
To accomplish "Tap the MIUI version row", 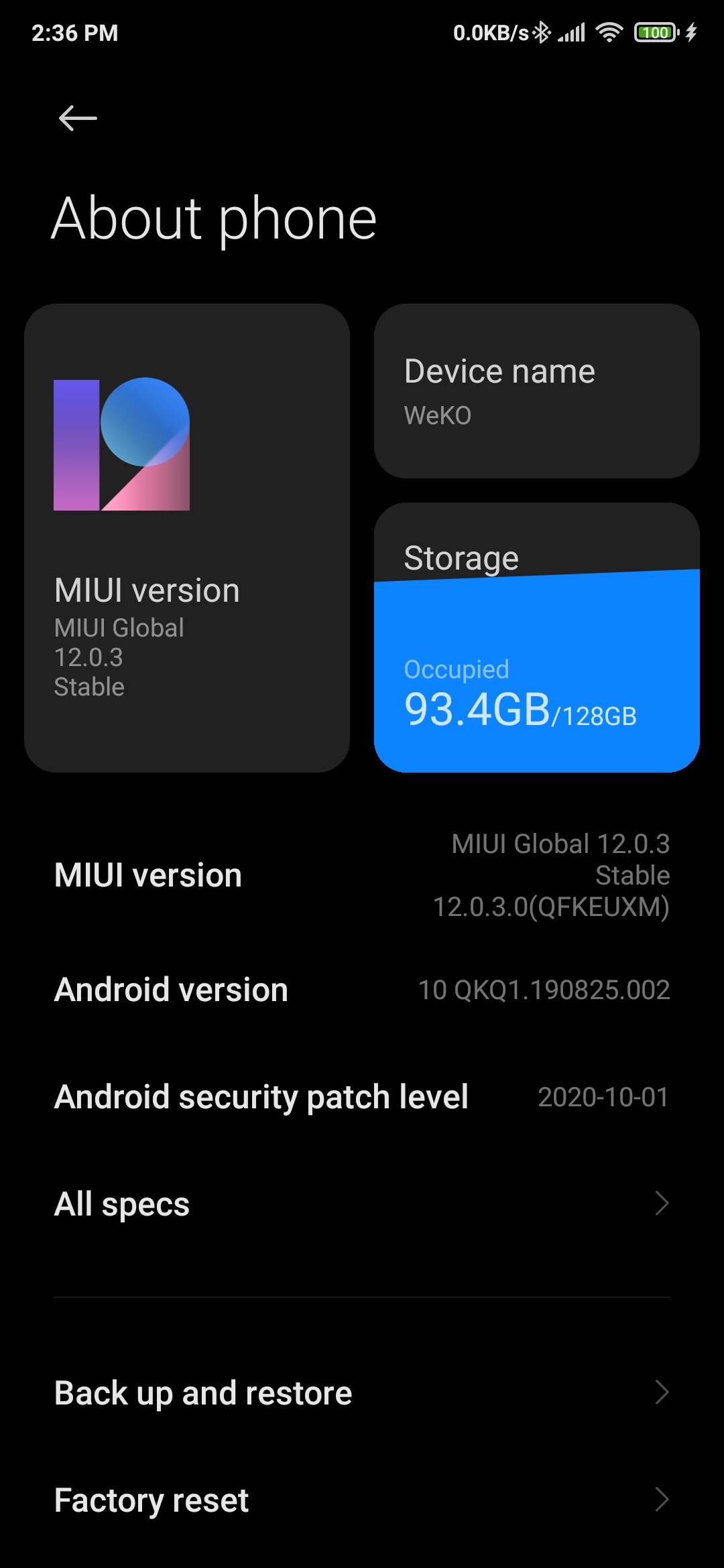I will coord(362,875).
